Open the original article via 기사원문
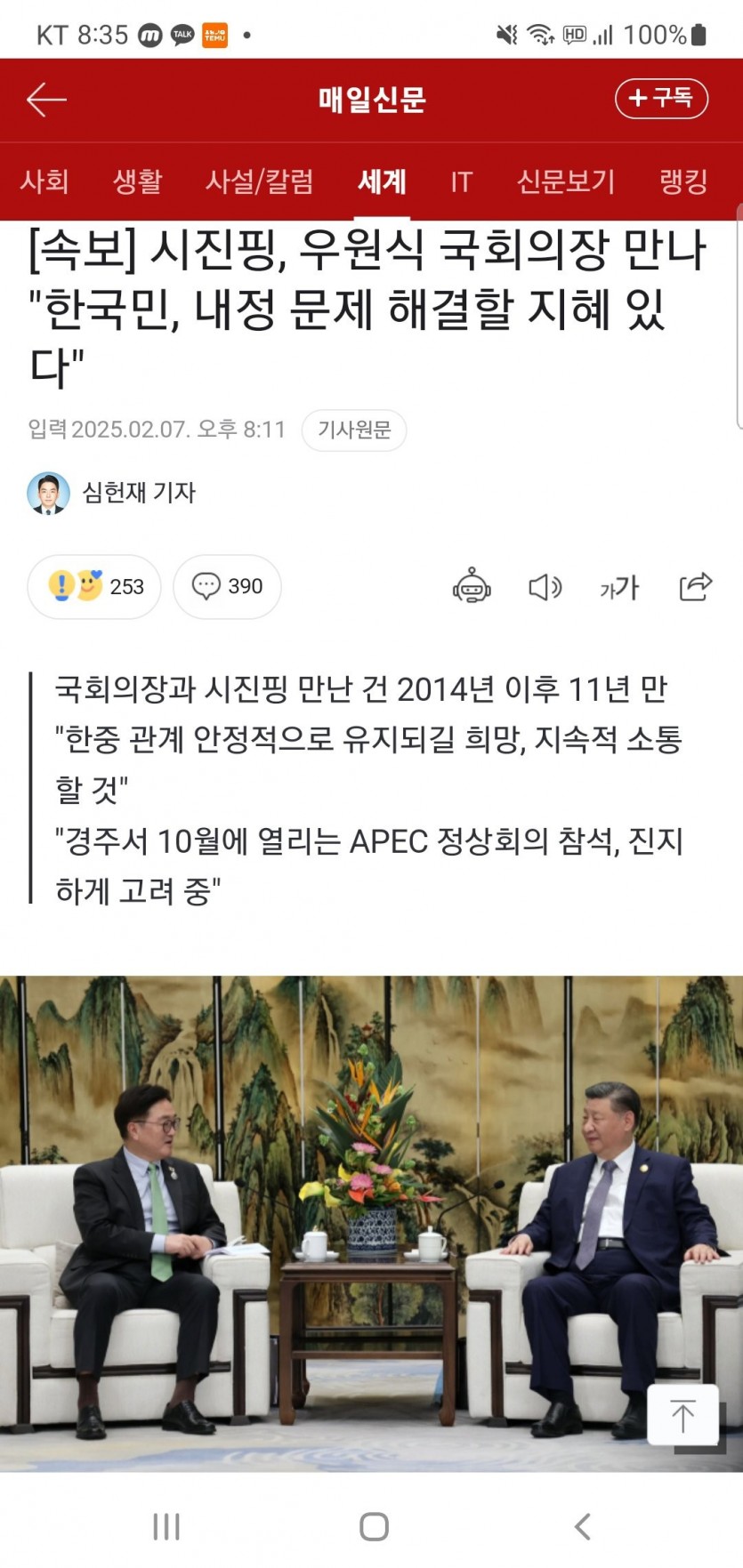 354,430
